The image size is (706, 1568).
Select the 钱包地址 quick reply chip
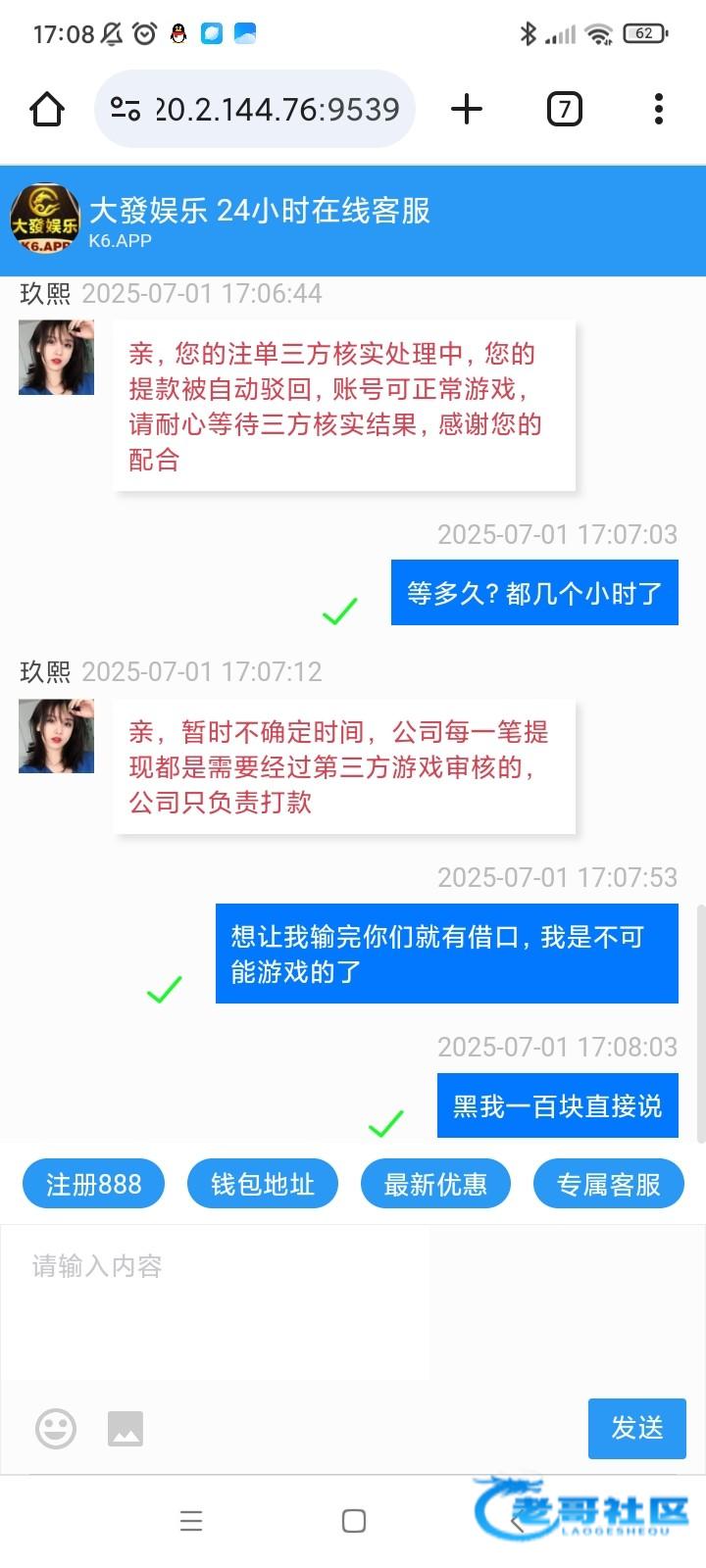[262, 1184]
